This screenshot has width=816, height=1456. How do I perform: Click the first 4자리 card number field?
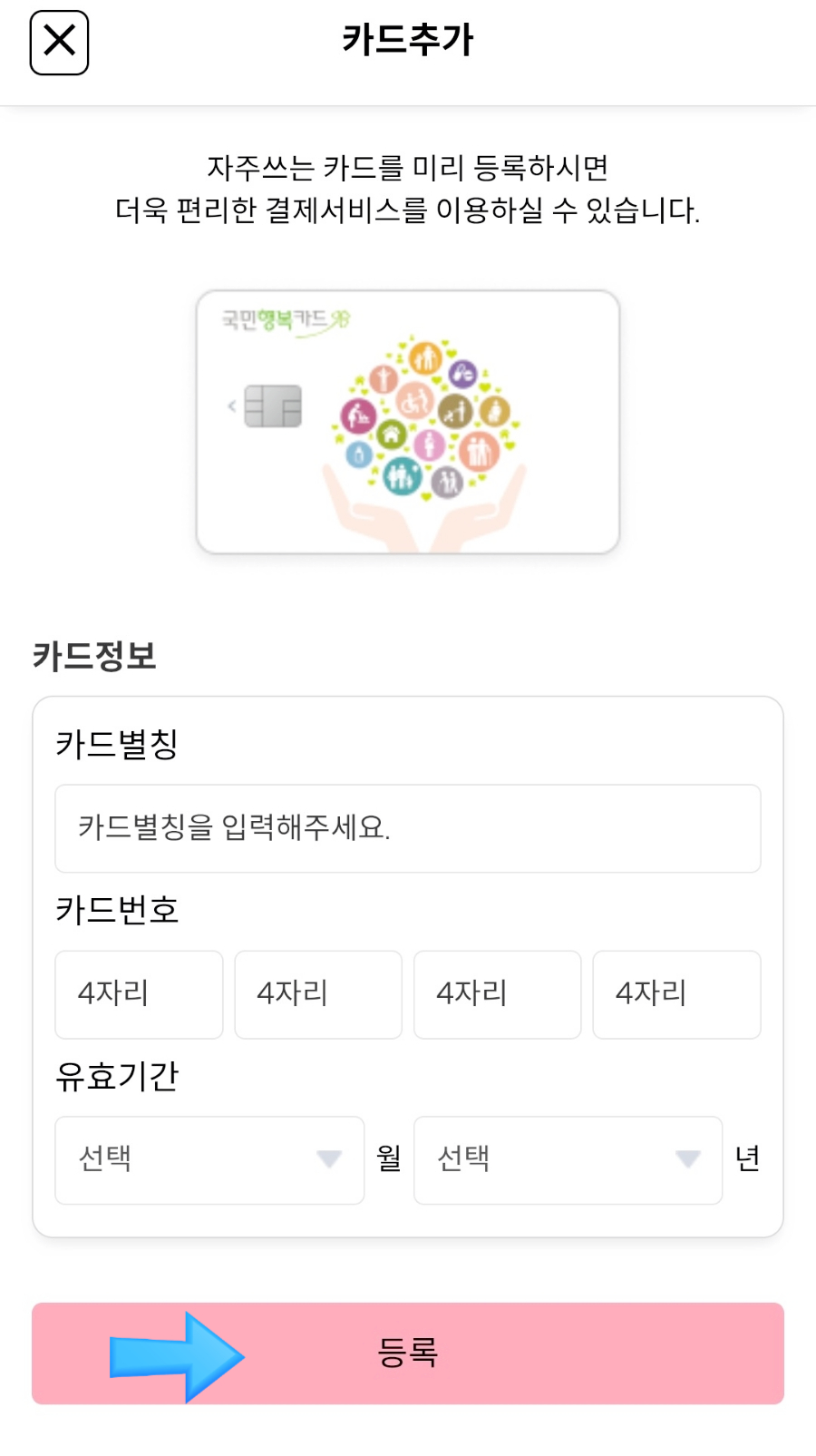point(138,994)
